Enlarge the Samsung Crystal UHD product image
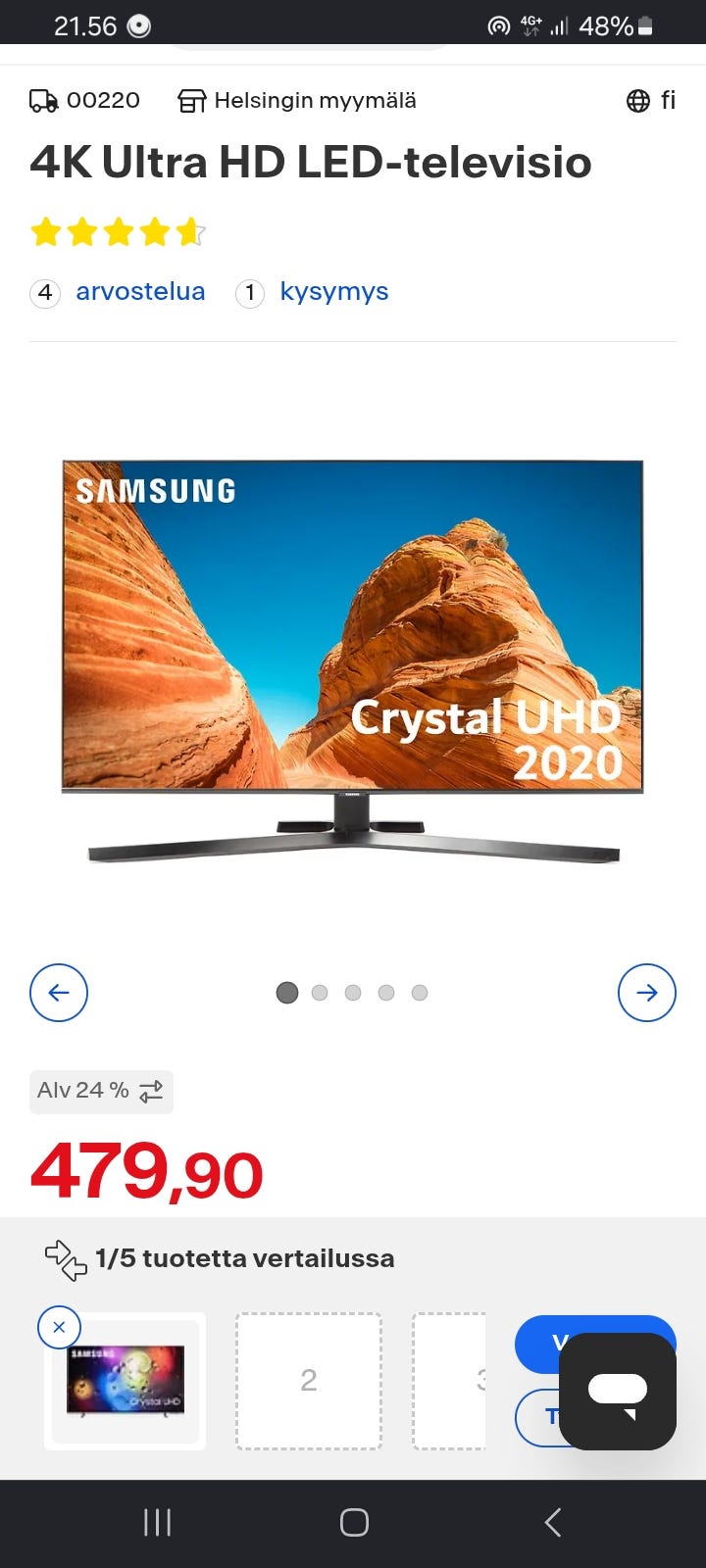Screen dimensions: 706x1568 pyautogui.click(x=353, y=661)
